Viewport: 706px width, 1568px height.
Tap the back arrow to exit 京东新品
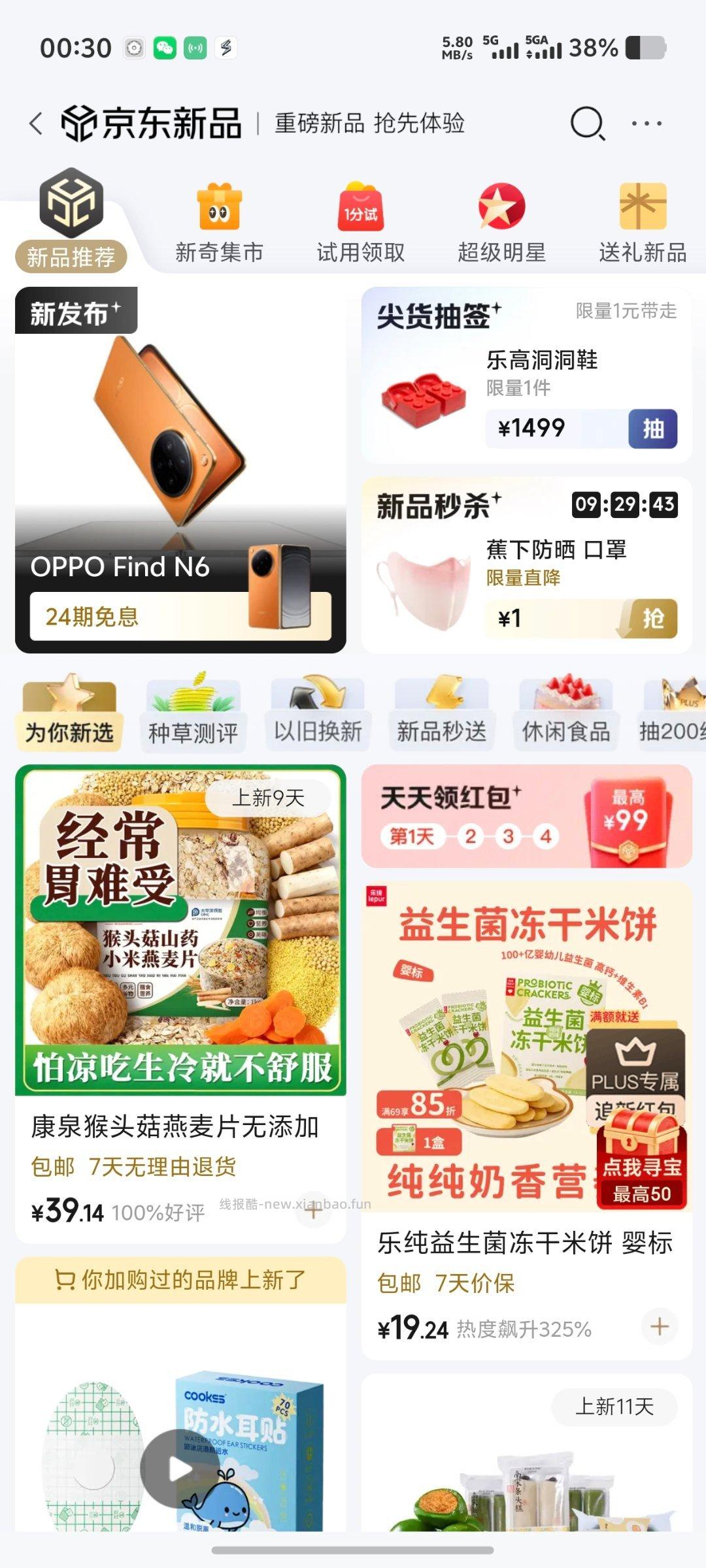(x=34, y=123)
